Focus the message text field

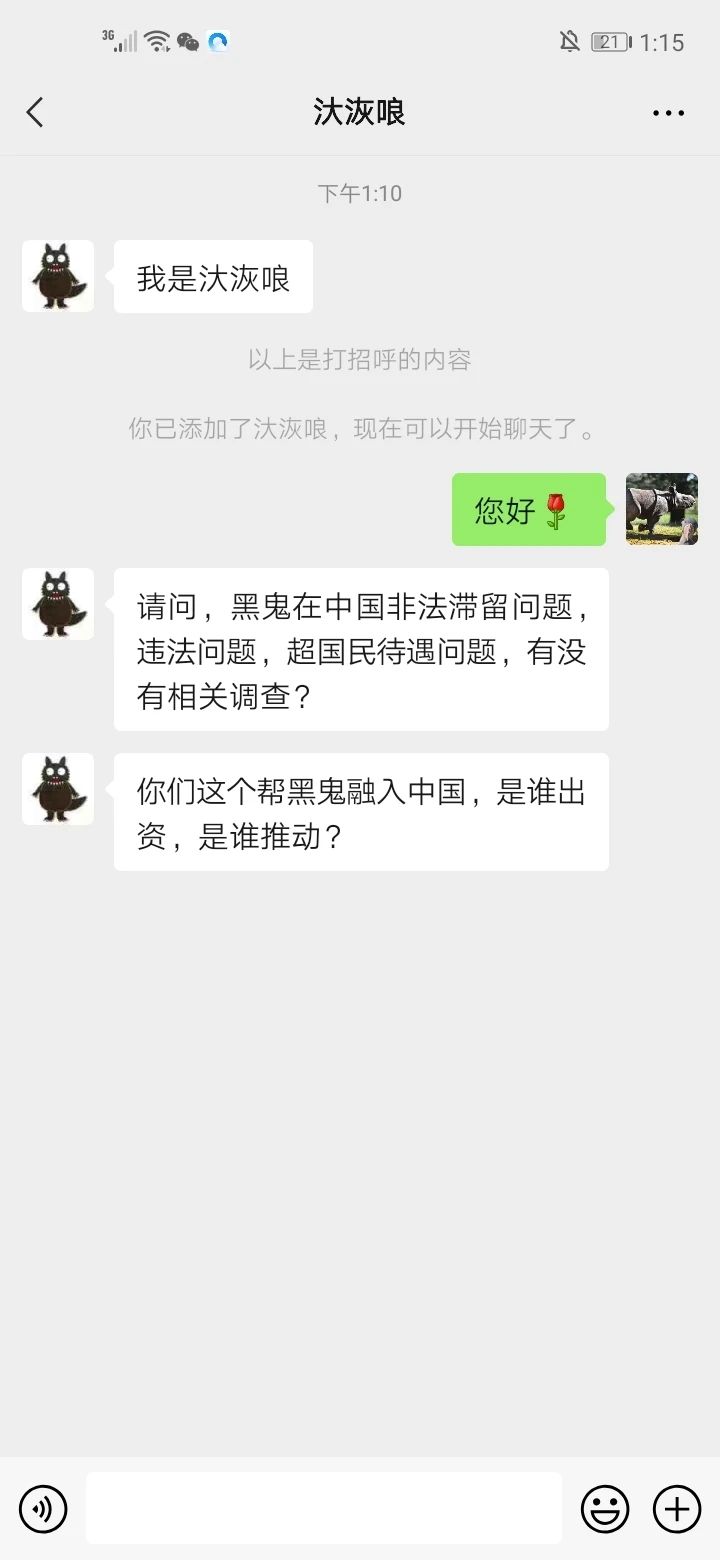(323, 1508)
